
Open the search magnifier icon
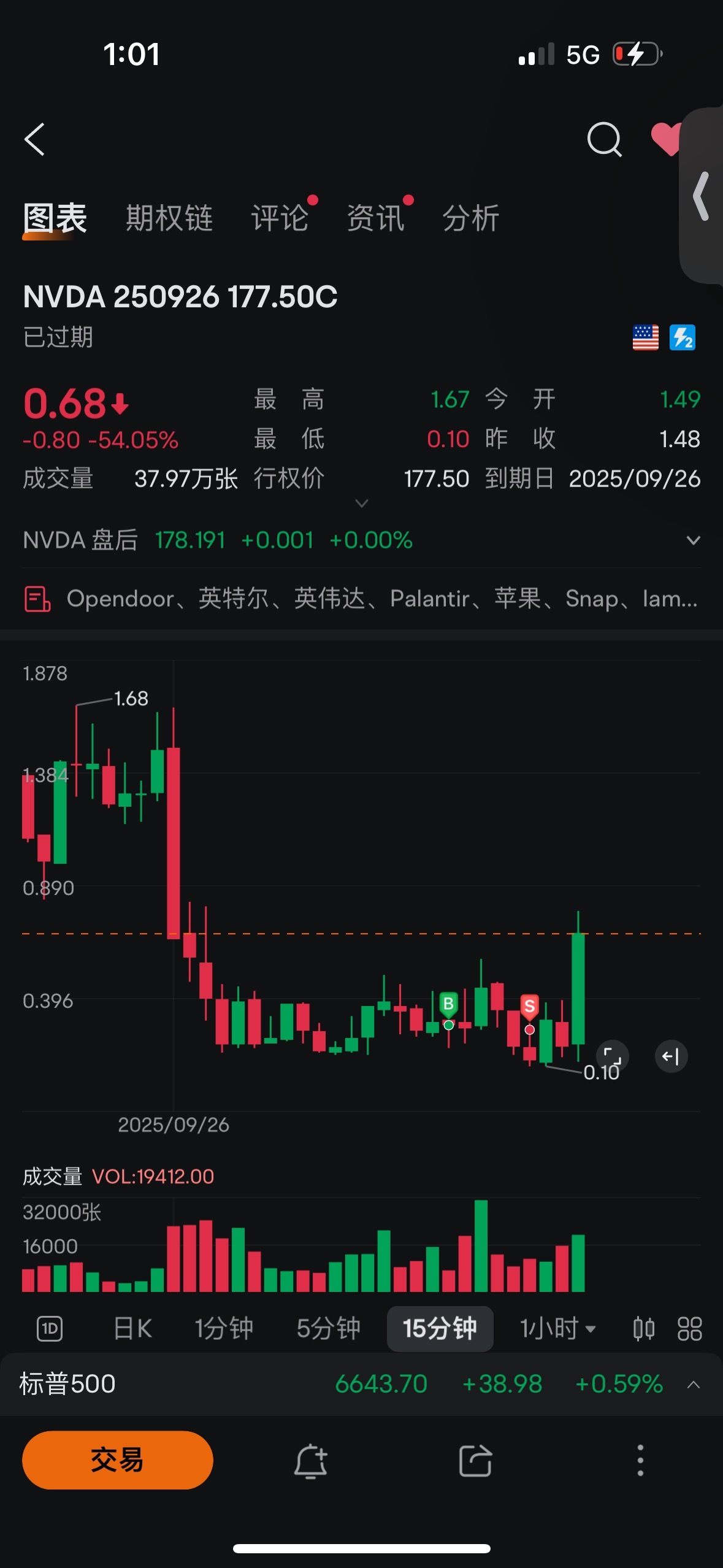coord(604,140)
